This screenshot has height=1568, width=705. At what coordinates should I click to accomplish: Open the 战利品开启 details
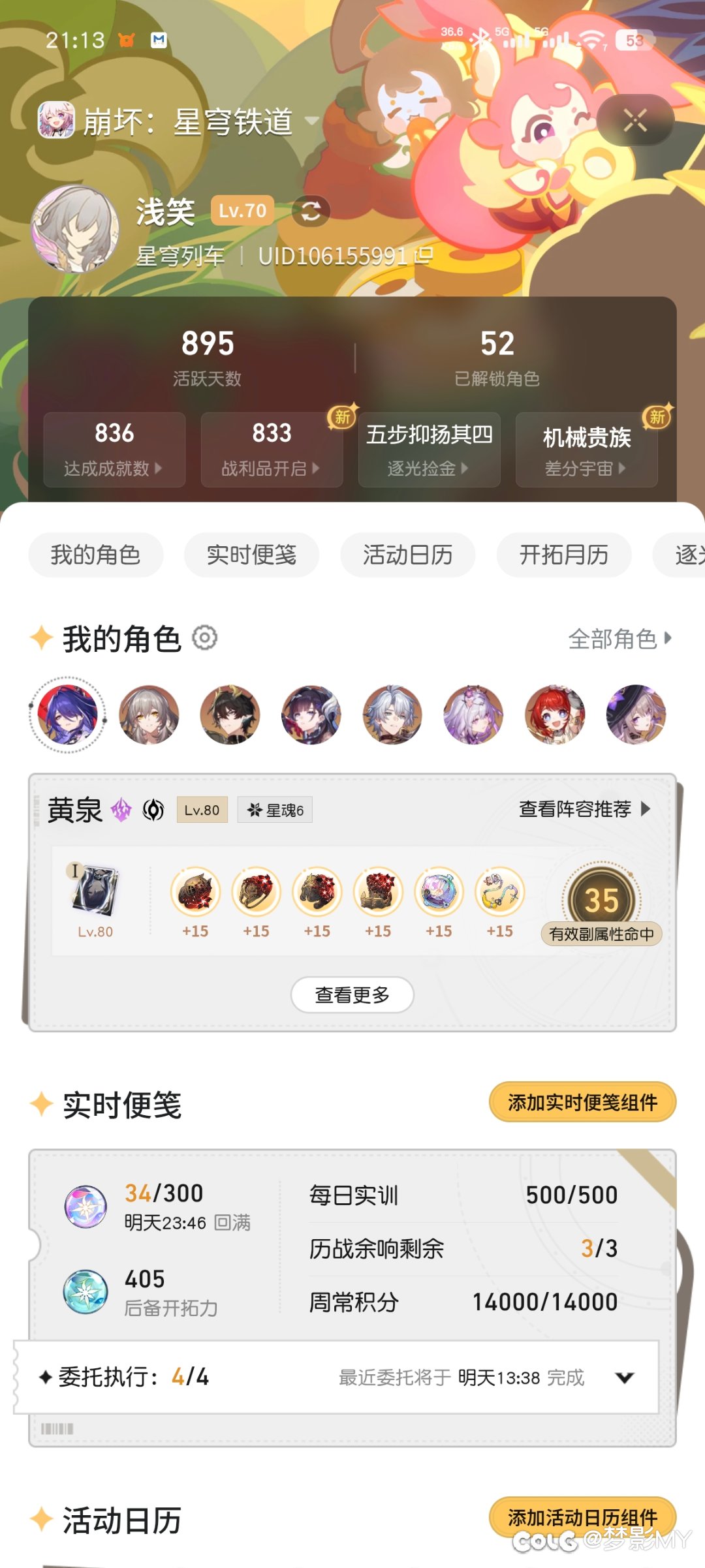(x=272, y=450)
